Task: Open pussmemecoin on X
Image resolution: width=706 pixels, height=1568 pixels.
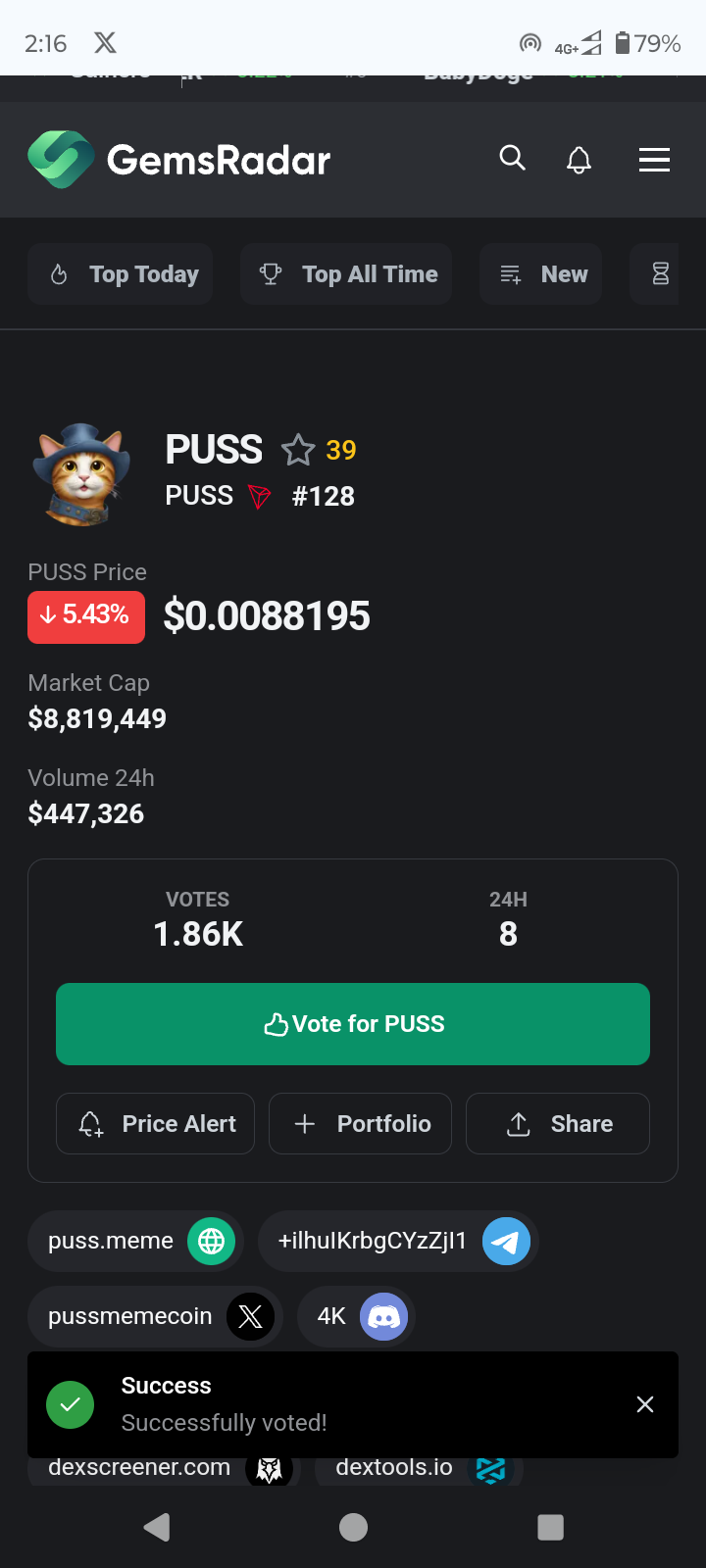Action: (155, 1316)
